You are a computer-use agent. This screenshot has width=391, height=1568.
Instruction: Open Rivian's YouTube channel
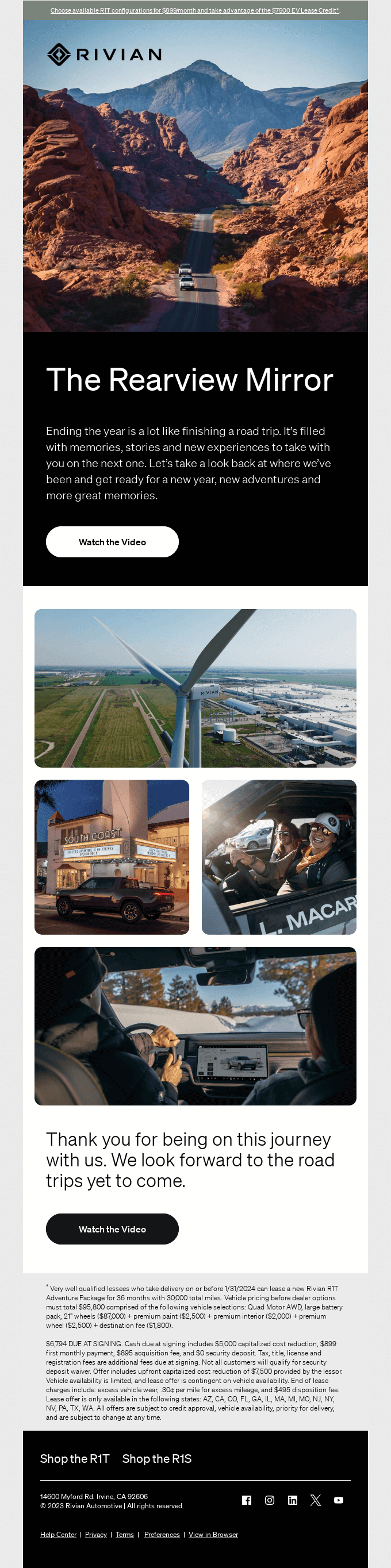coord(339,1500)
